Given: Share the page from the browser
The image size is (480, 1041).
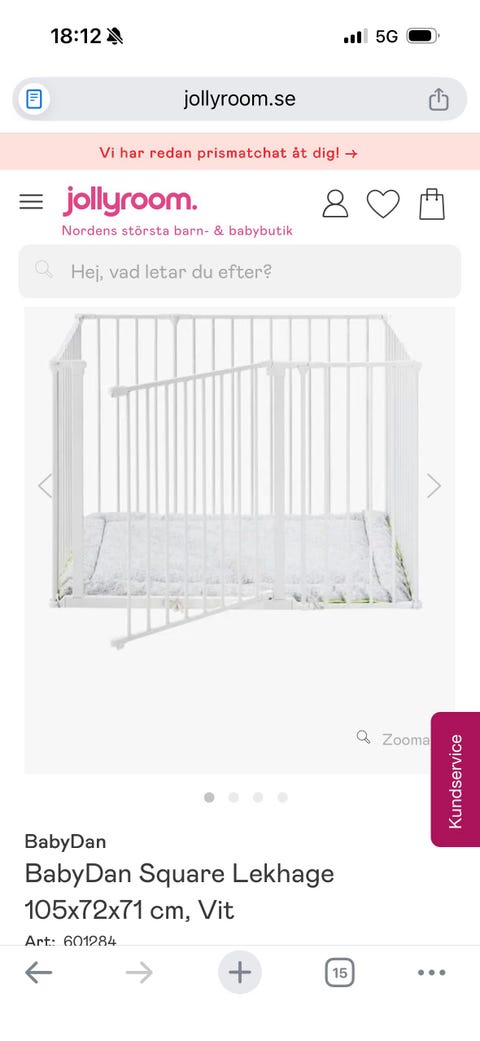Looking at the screenshot, I should click(438, 100).
